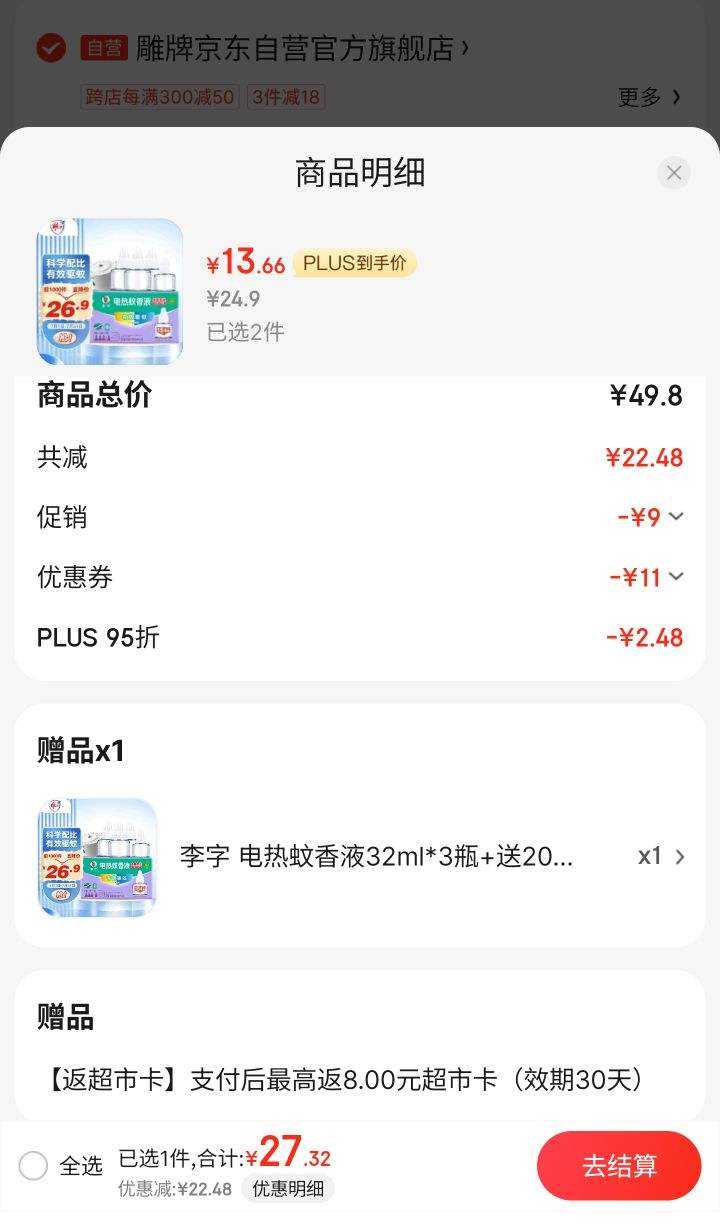Open the gift item details arrow
The width and height of the screenshot is (720, 1227).
pyautogui.click(x=682, y=857)
